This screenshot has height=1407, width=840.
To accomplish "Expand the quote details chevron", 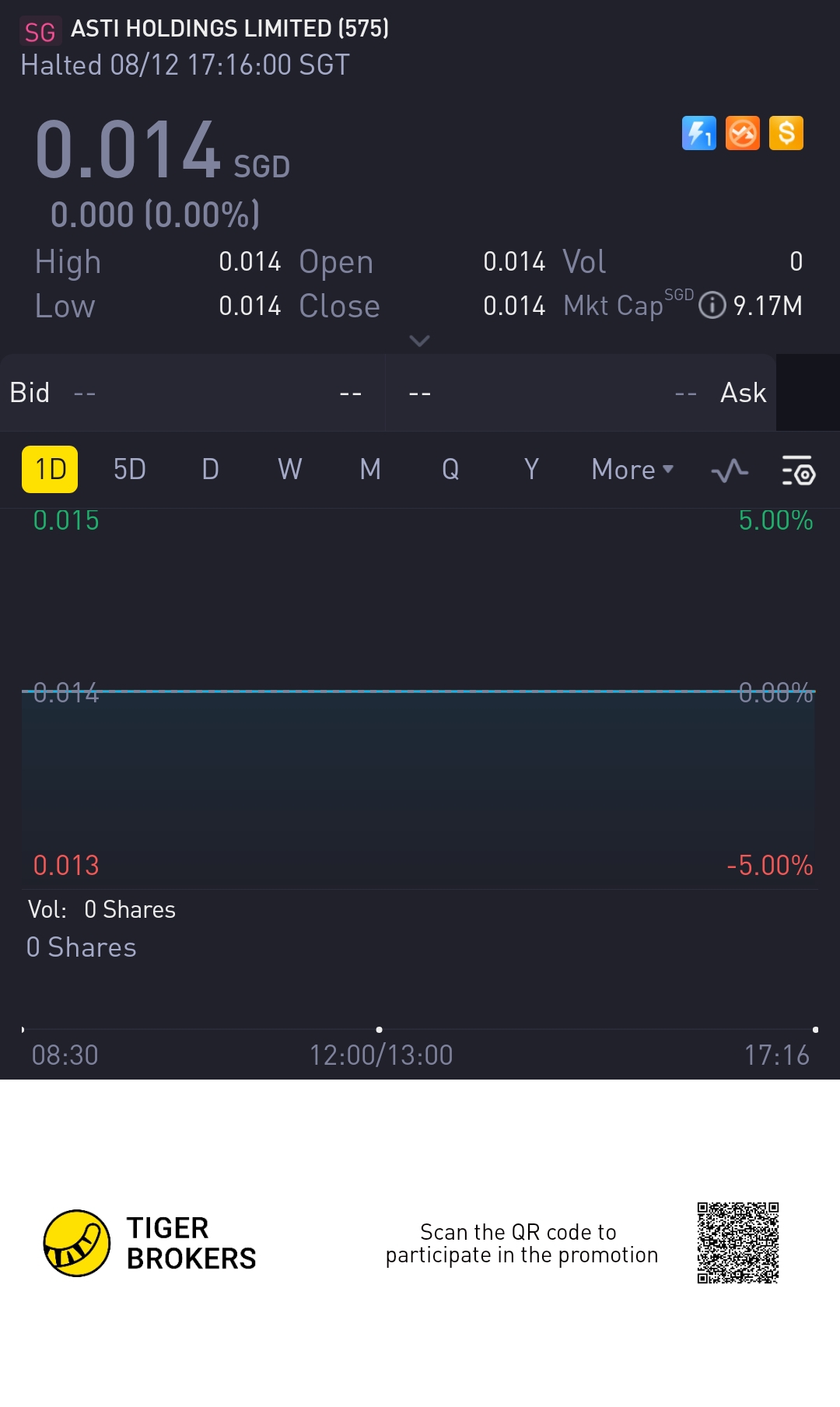I will (419, 341).
